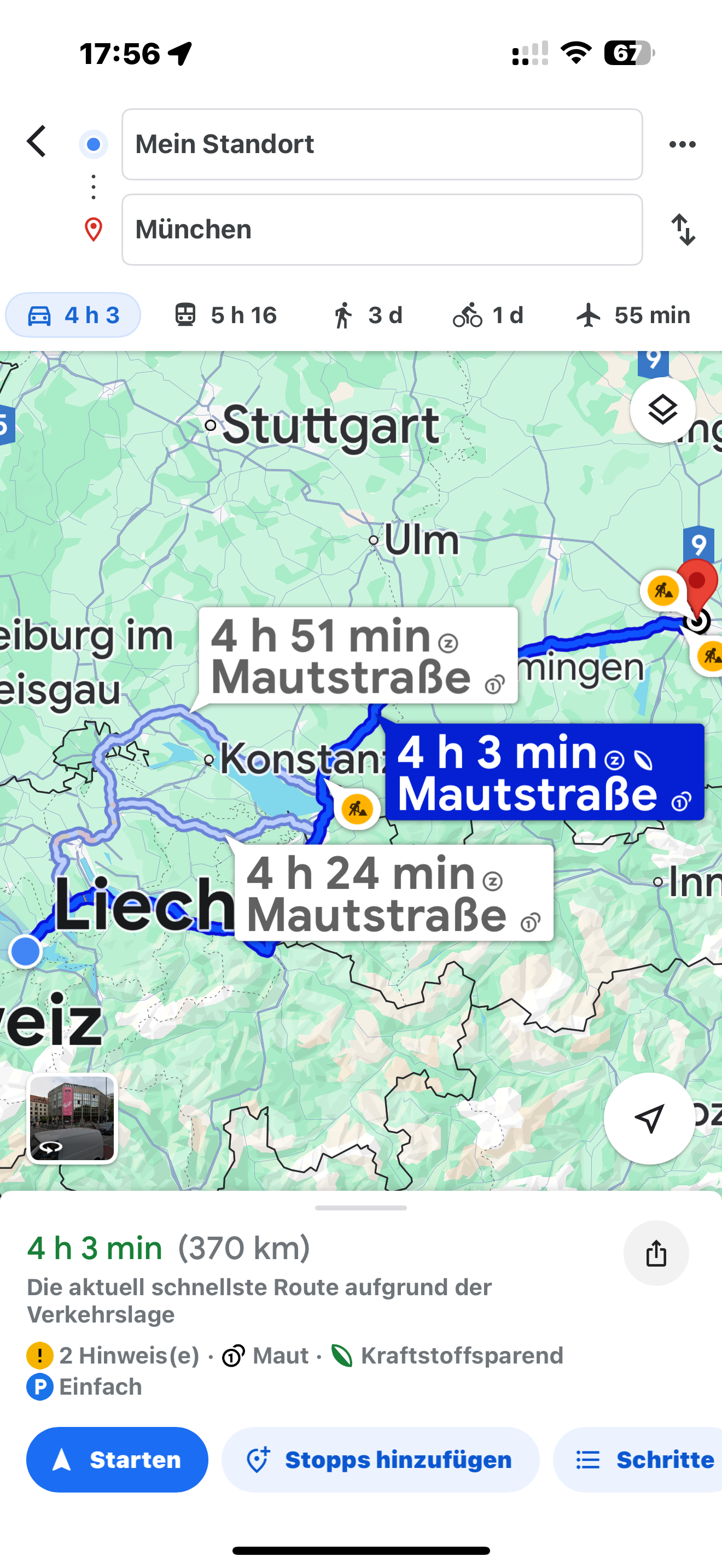Screen dimensions: 722x1568
Task: Select the 4 h 3 min route label
Action: click(x=544, y=773)
